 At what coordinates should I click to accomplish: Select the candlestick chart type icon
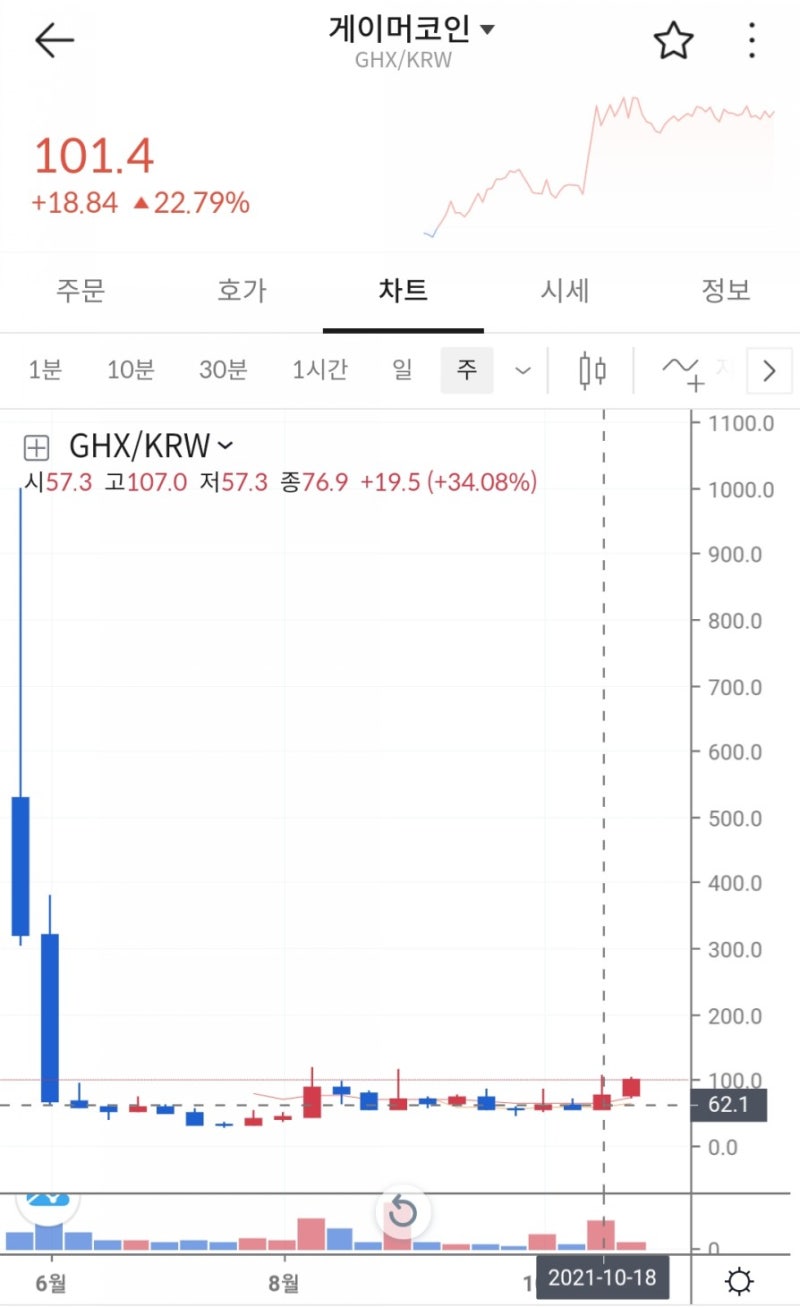click(x=590, y=369)
